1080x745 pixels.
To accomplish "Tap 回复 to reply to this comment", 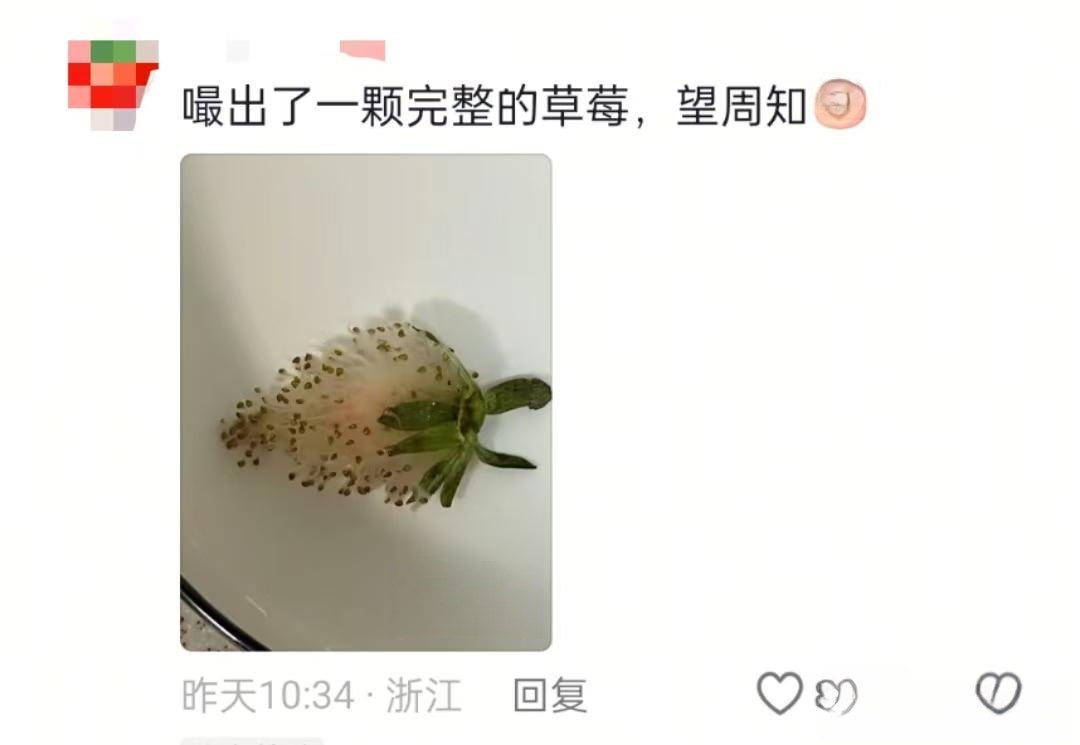I will coord(550,695).
